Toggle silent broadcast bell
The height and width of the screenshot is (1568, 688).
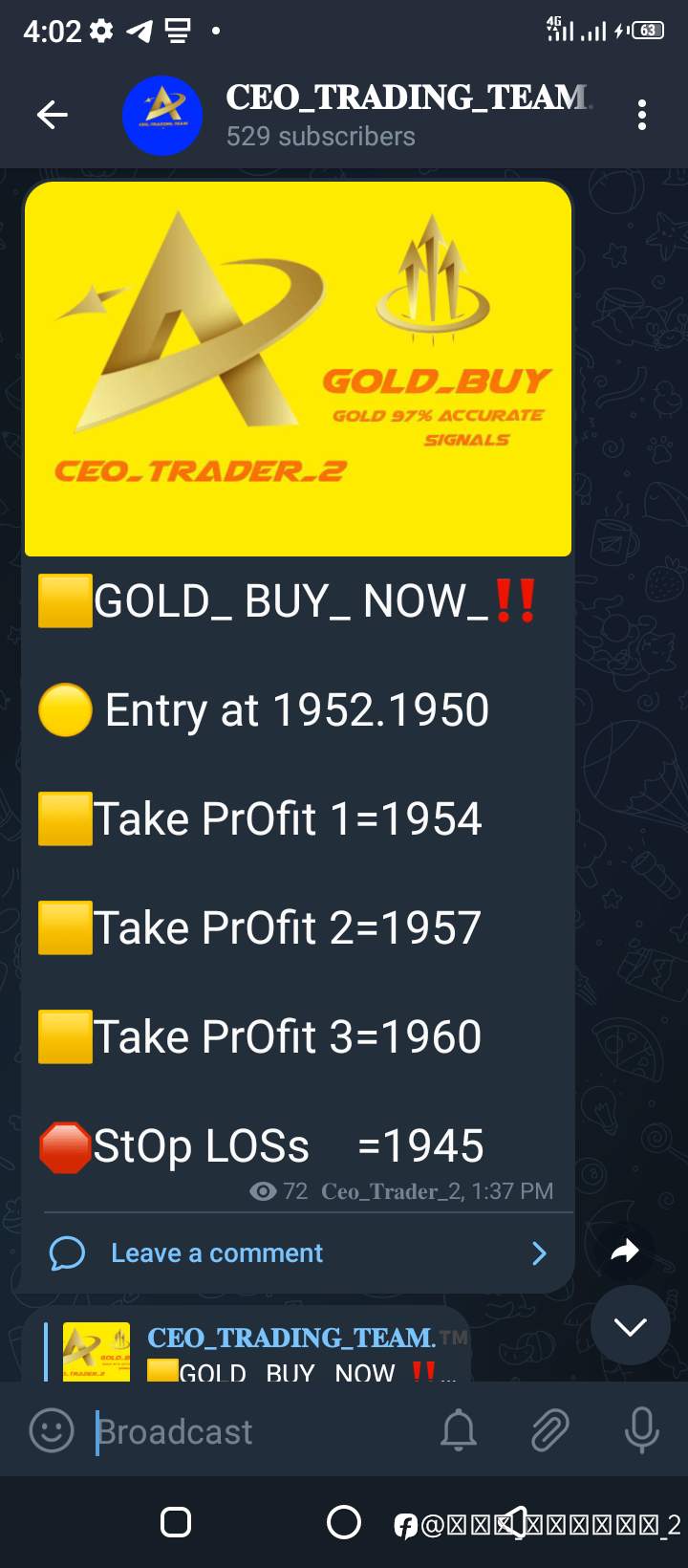click(458, 1431)
